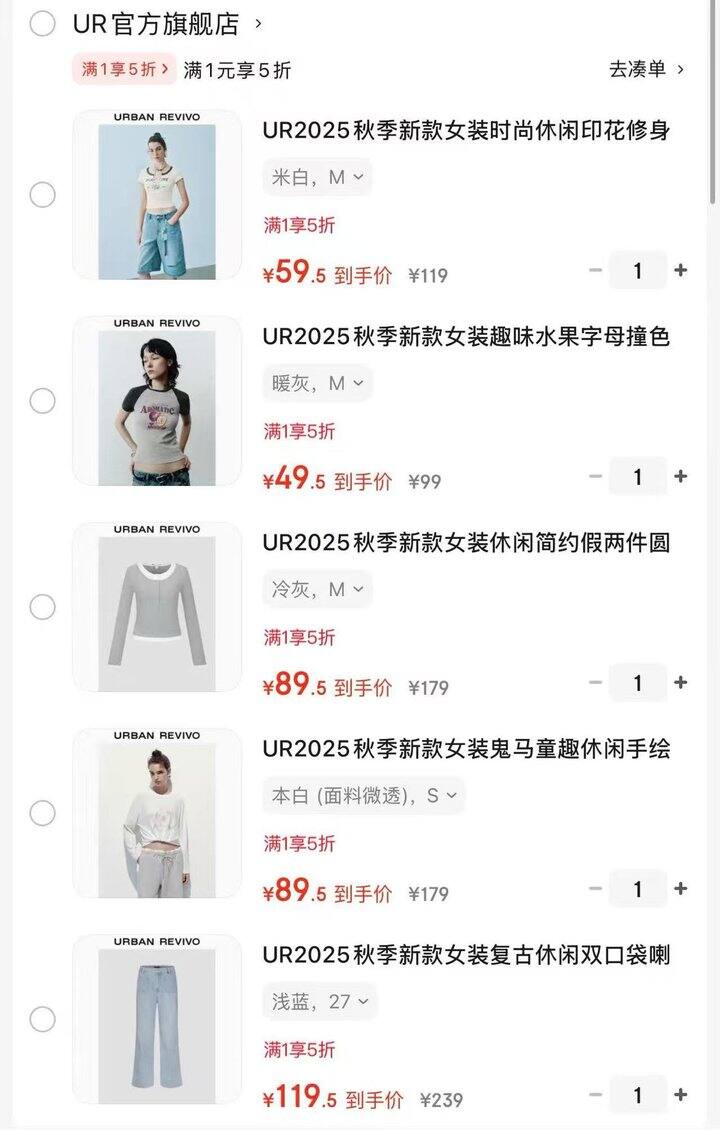Open the 本白 (面料微透), S selector
This screenshot has height=1130, width=720.
coord(364,795)
